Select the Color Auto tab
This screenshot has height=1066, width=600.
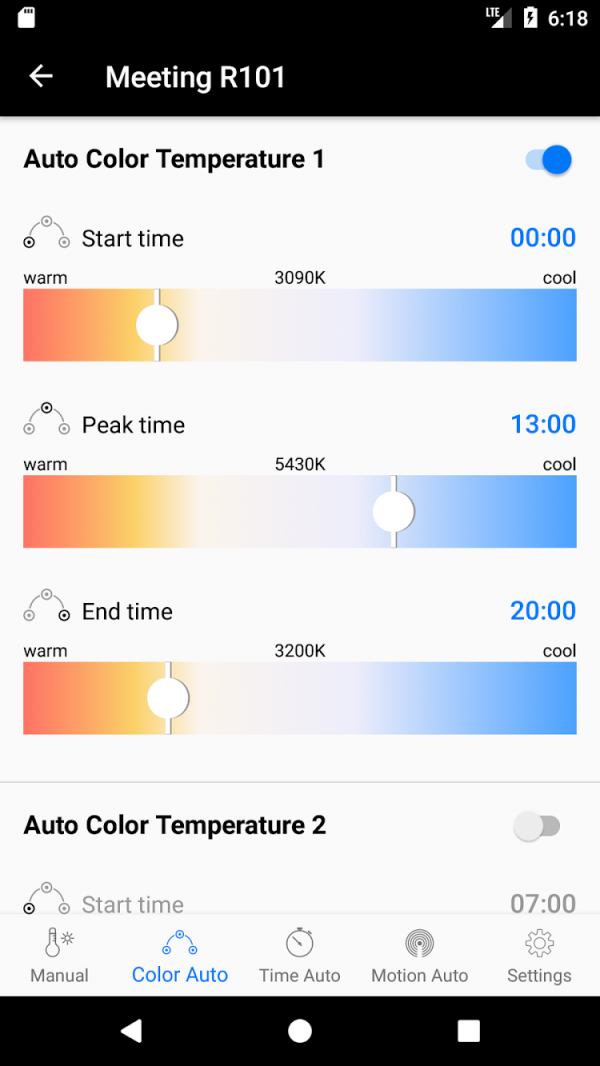pyautogui.click(x=180, y=956)
